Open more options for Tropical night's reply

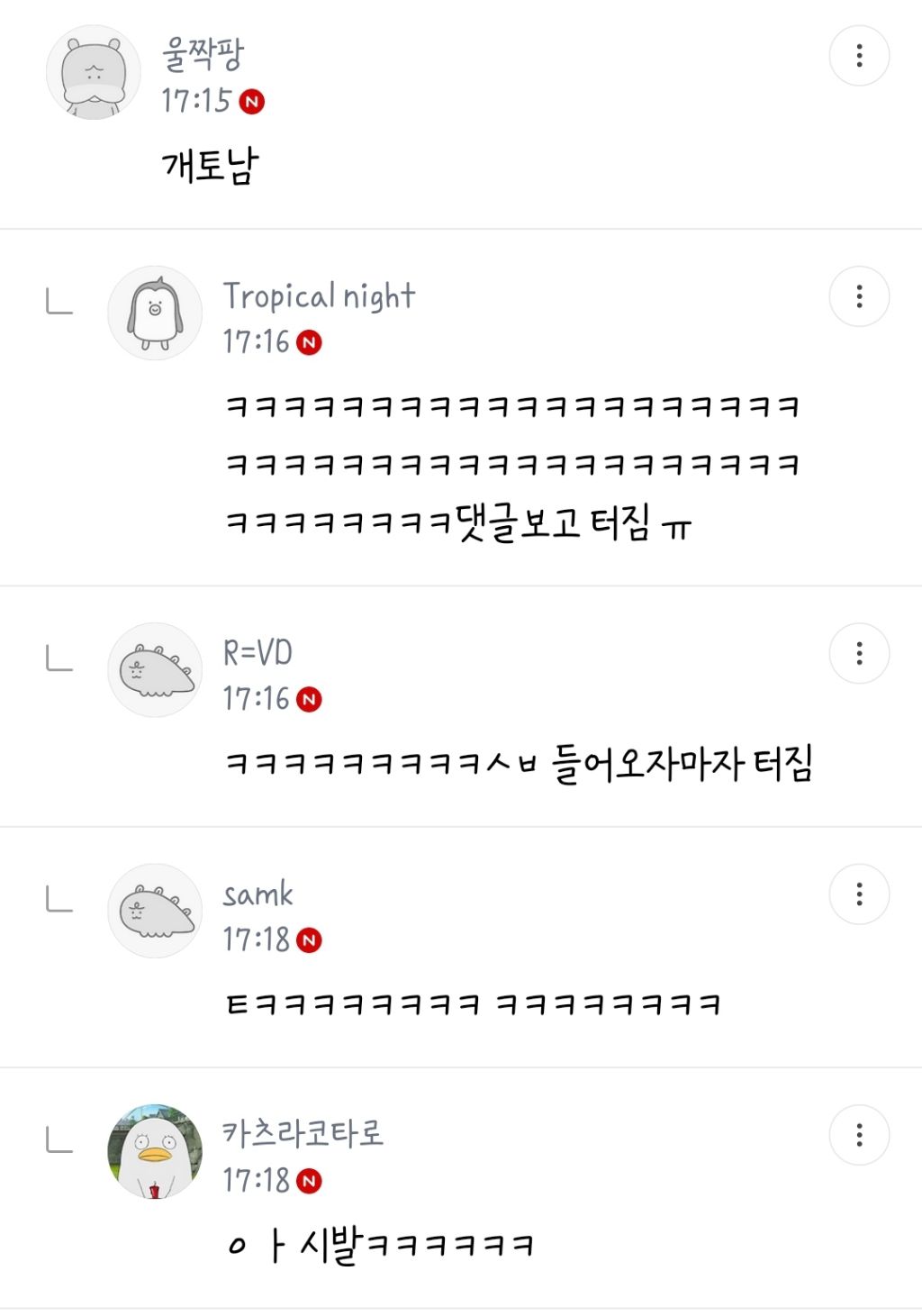(859, 296)
